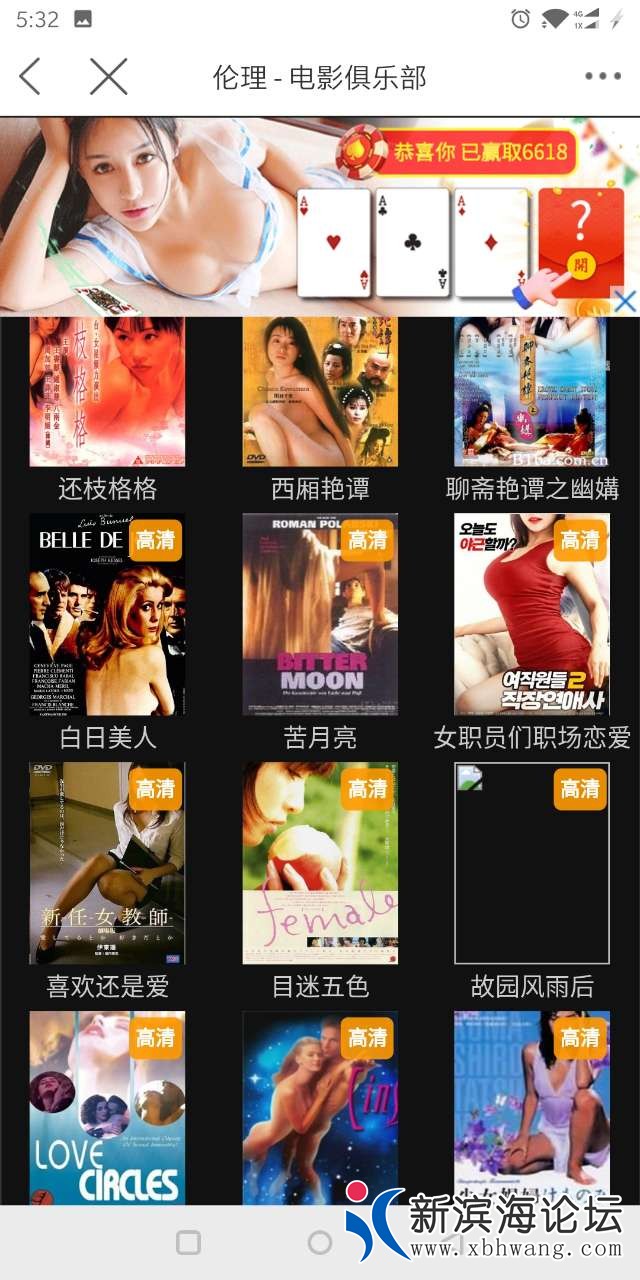Viewport: 640px width, 1280px height.
Task: Close the web page with X
Action: pos(108,77)
